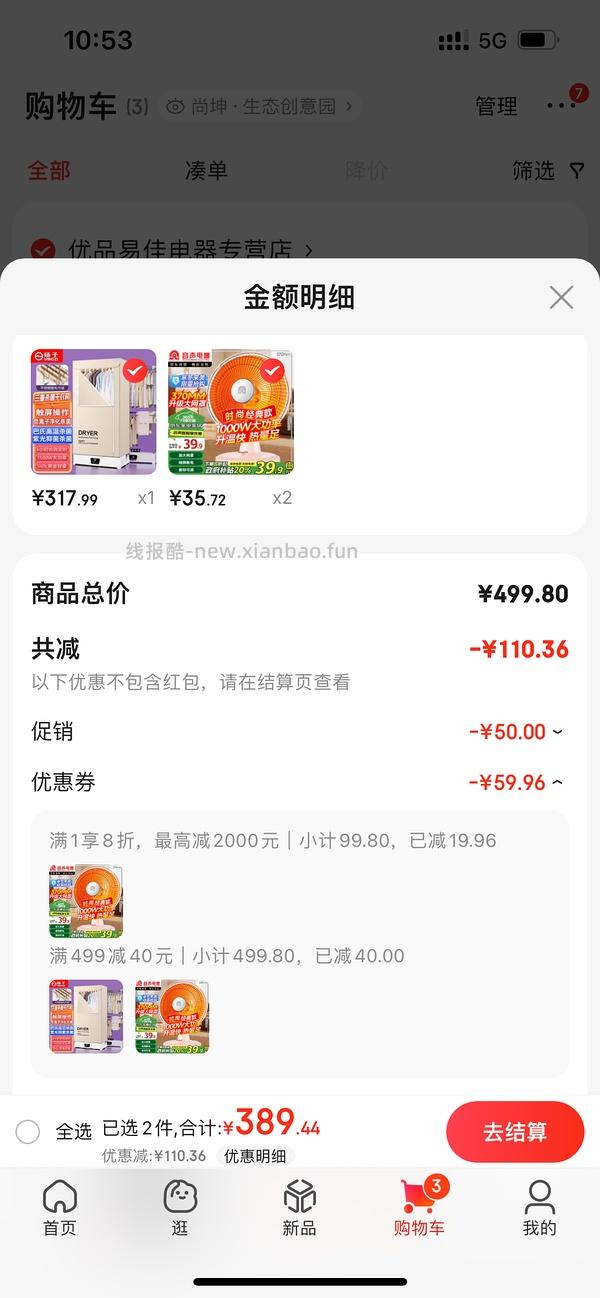Open the 新品 new arrivals tab
The height and width of the screenshot is (1298, 600).
299,1207
